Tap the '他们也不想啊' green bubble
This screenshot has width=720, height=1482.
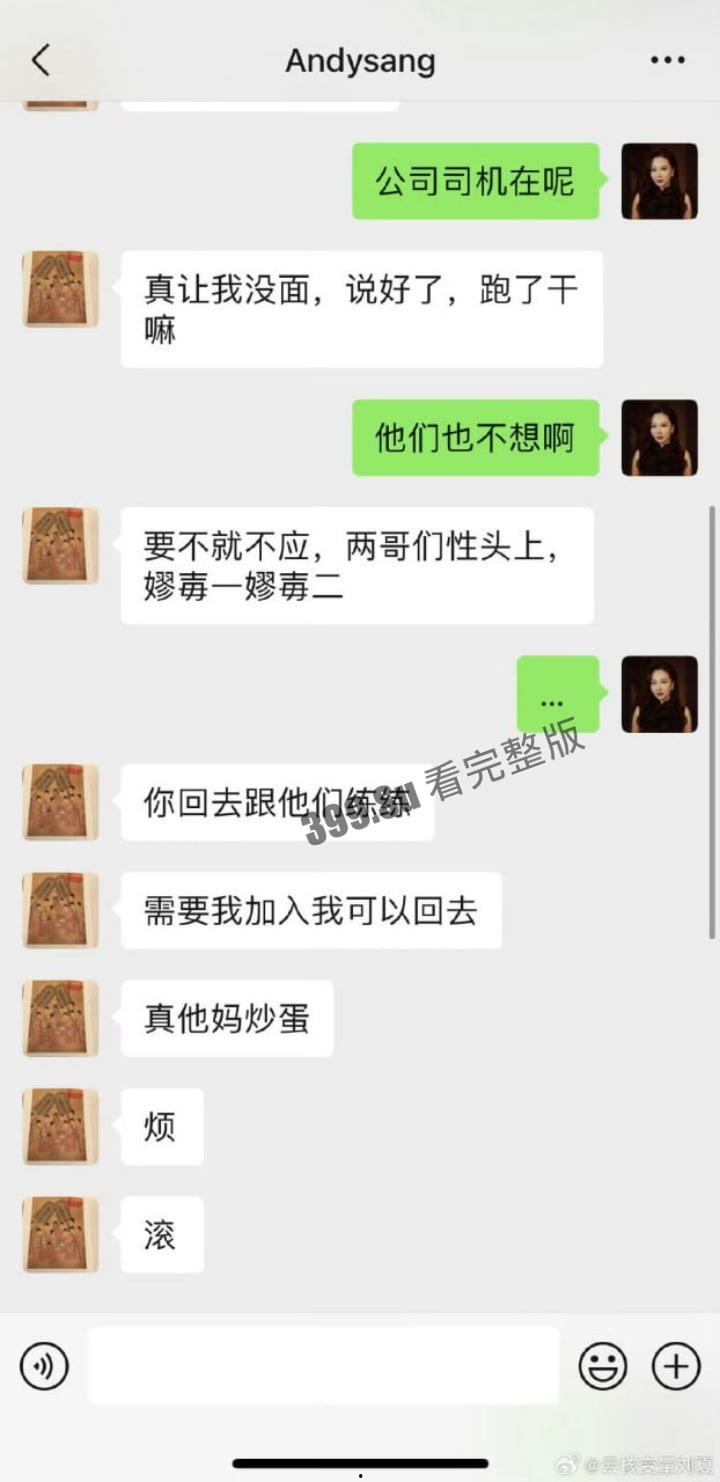tap(475, 437)
